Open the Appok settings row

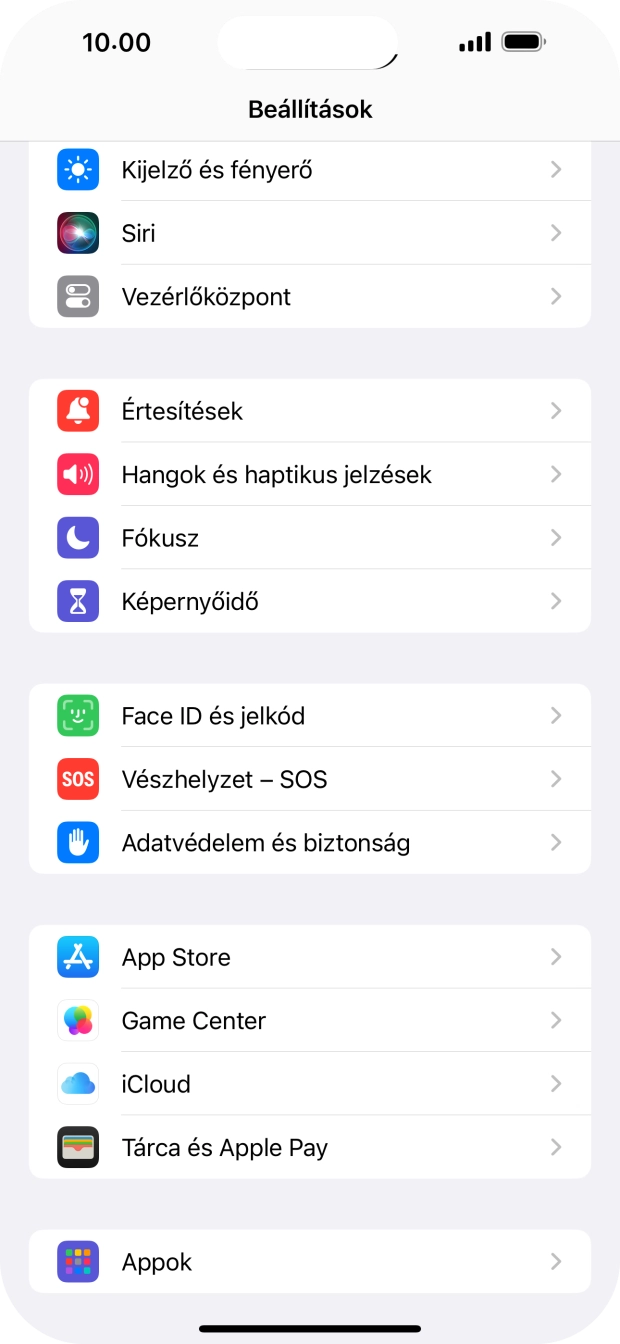(x=310, y=1262)
